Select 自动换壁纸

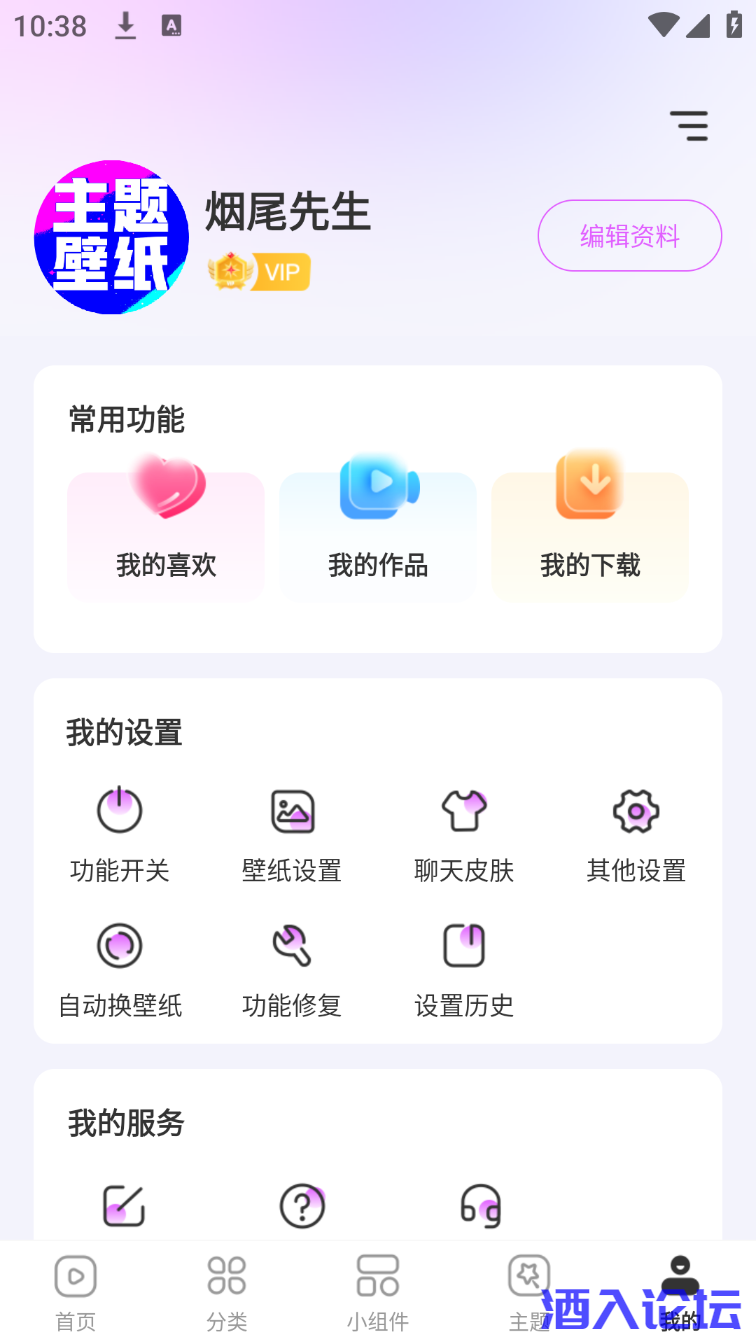(120, 969)
